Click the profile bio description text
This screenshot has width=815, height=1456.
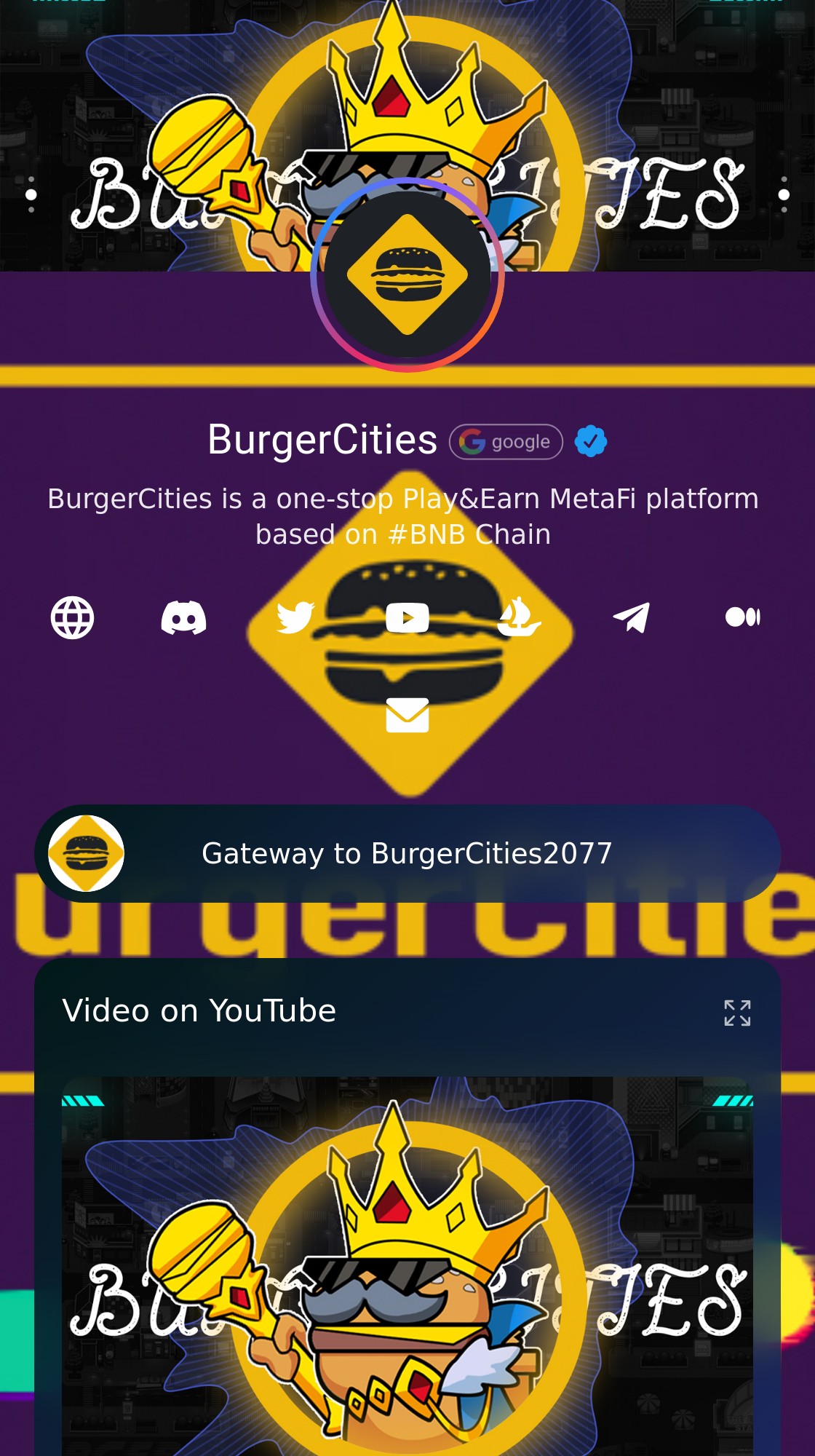coord(404,515)
